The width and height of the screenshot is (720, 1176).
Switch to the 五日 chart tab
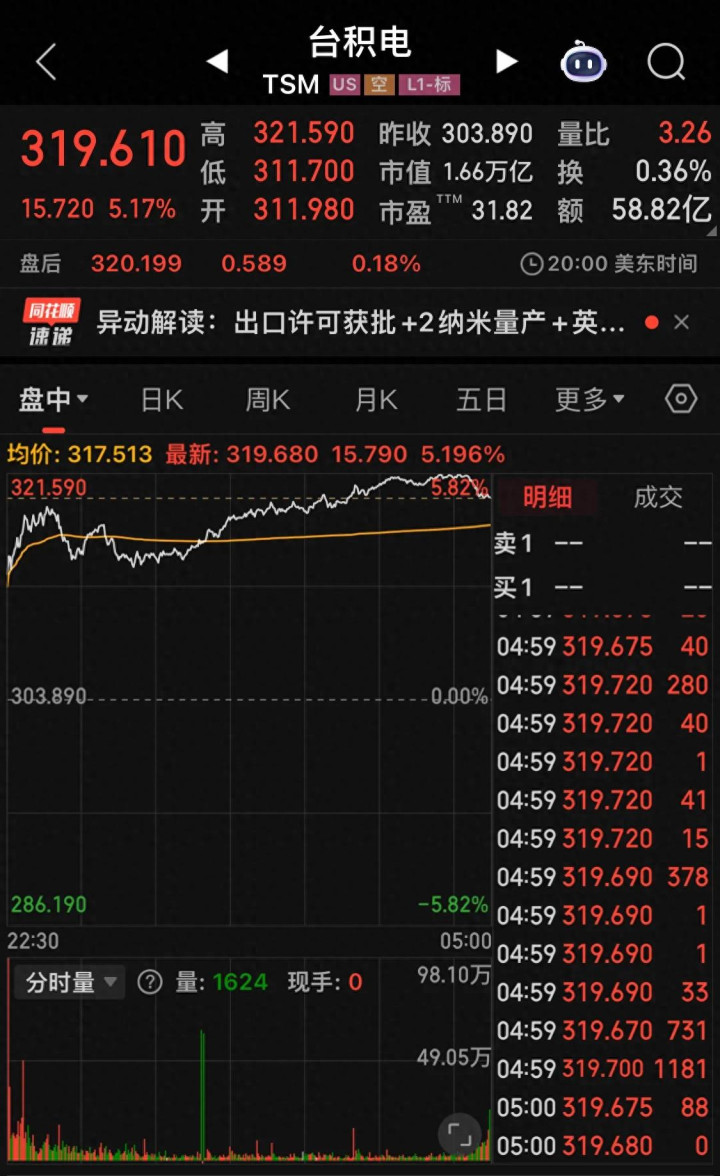pyautogui.click(x=482, y=400)
